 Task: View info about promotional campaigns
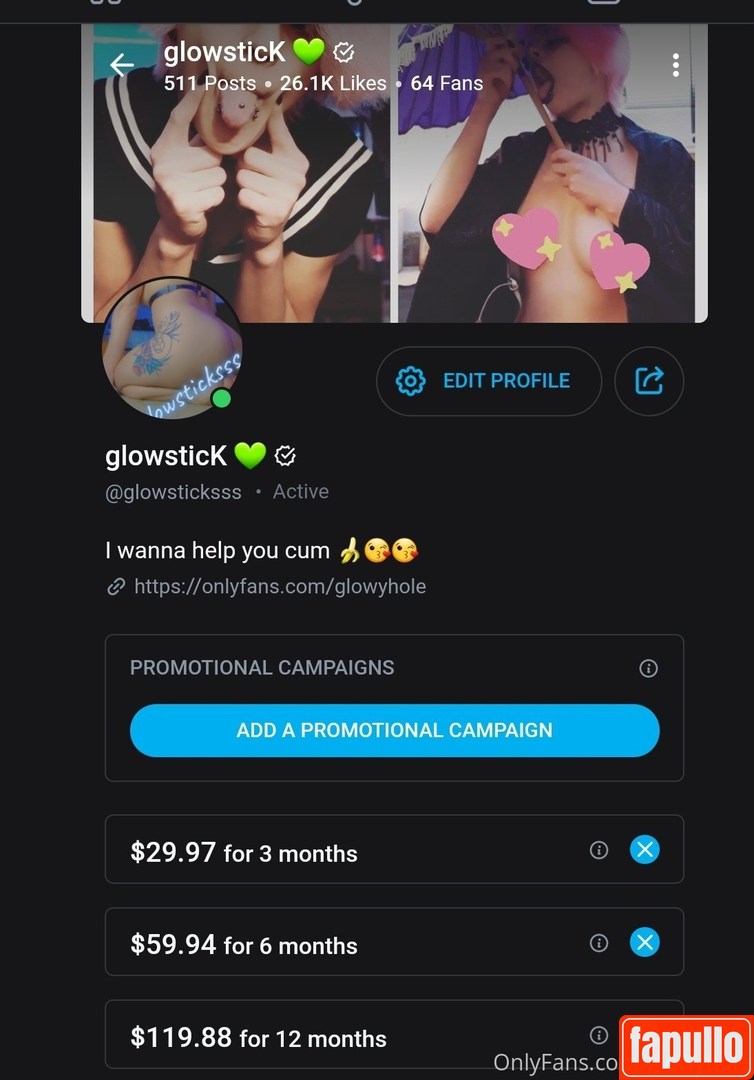648,668
